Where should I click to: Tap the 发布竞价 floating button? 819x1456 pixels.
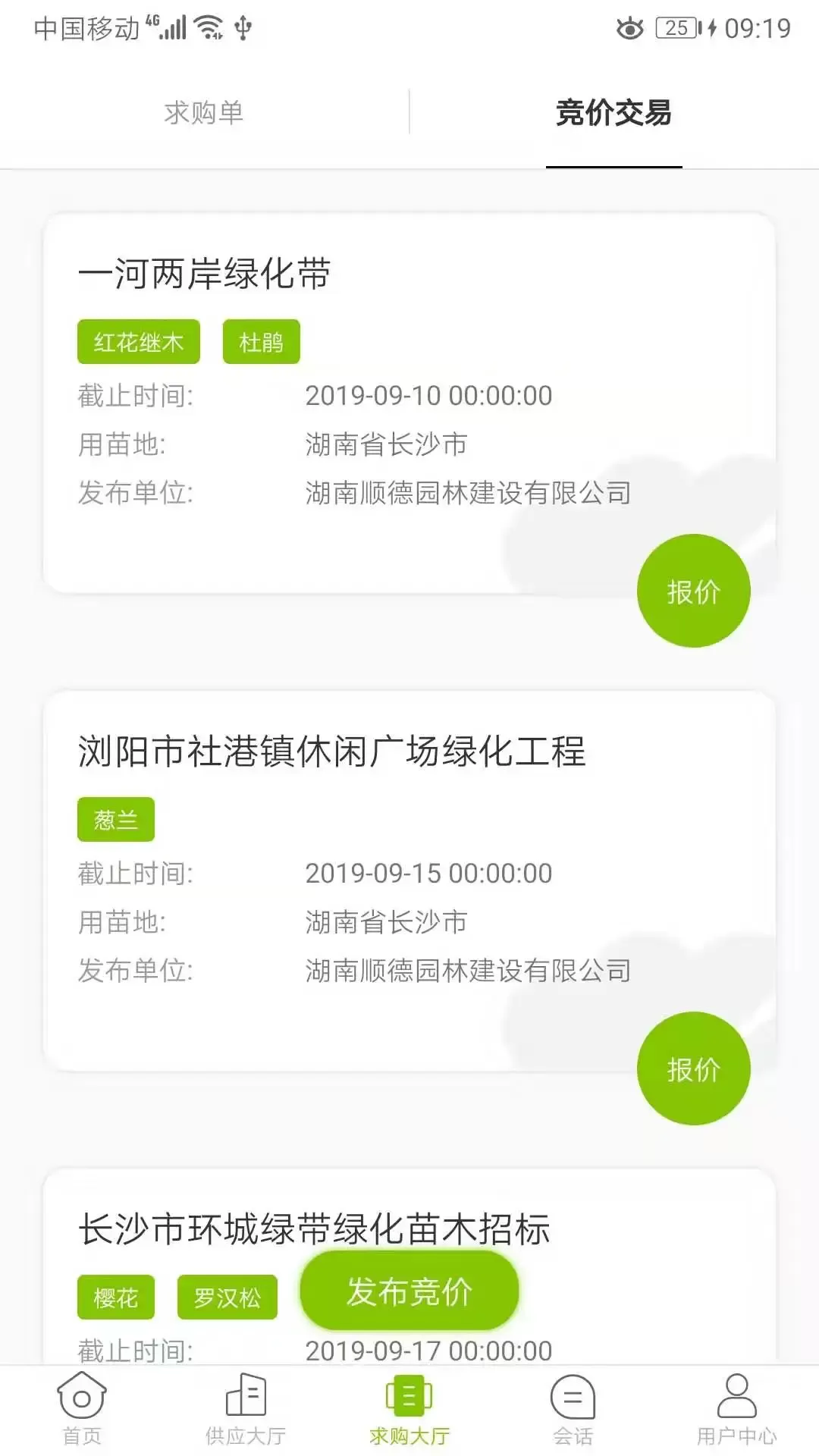pyautogui.click(x=409, y=1291)
